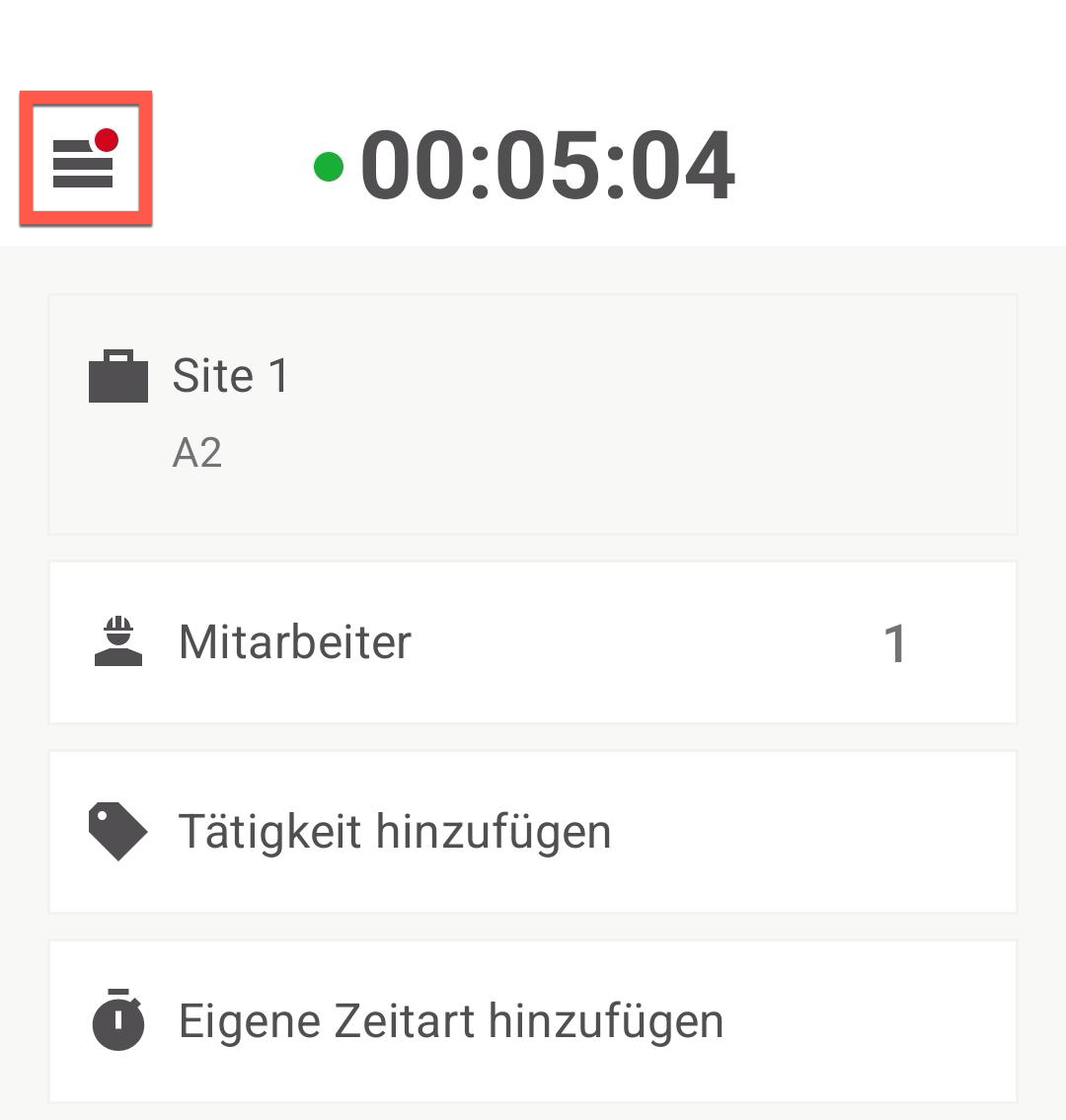The height and width of the screenshot is (1120, 1066).
Task: Open the hamburger menu with red dot
Action: tap(85, 160)
